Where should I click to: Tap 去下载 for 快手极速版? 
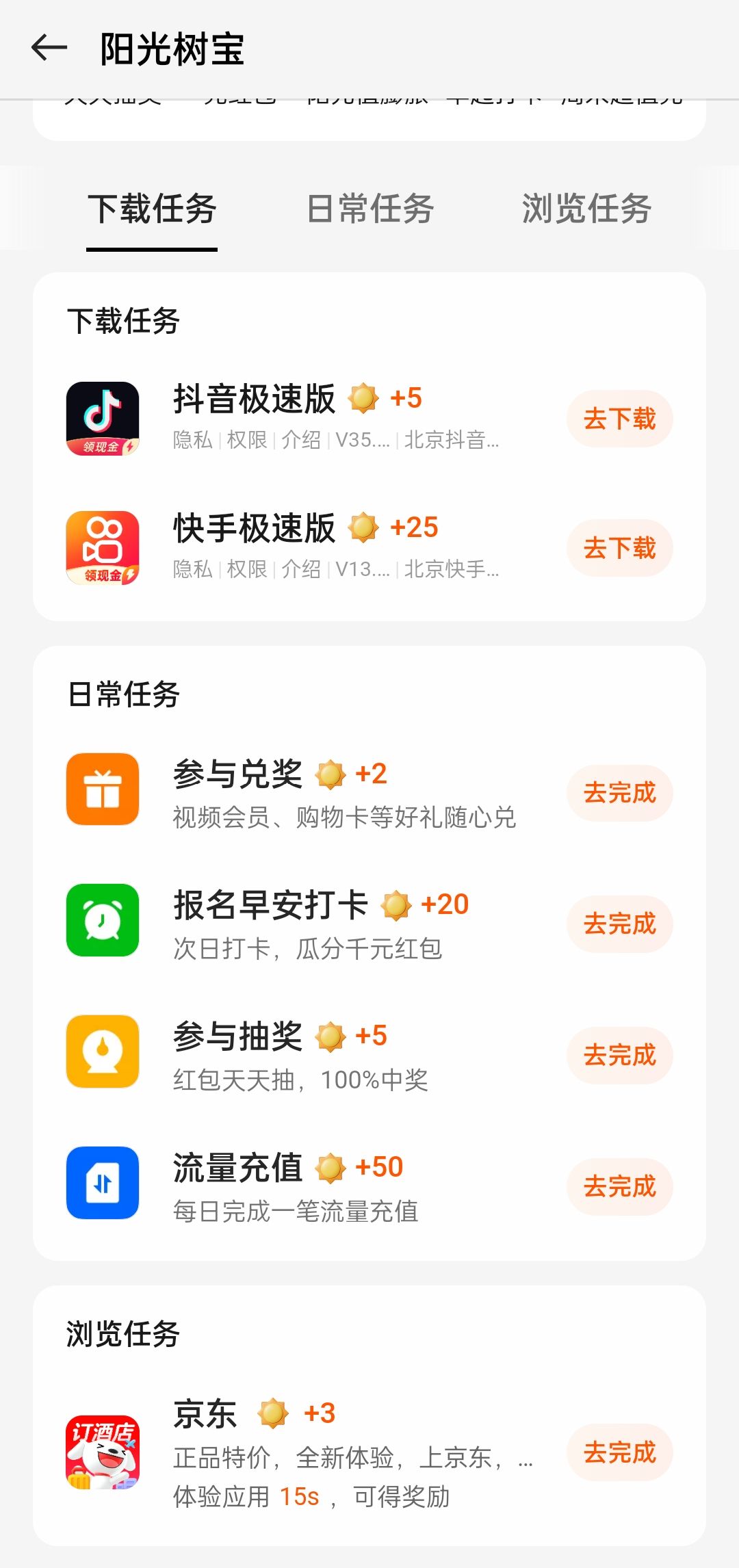pyautogui.click(x=619, y=548)
